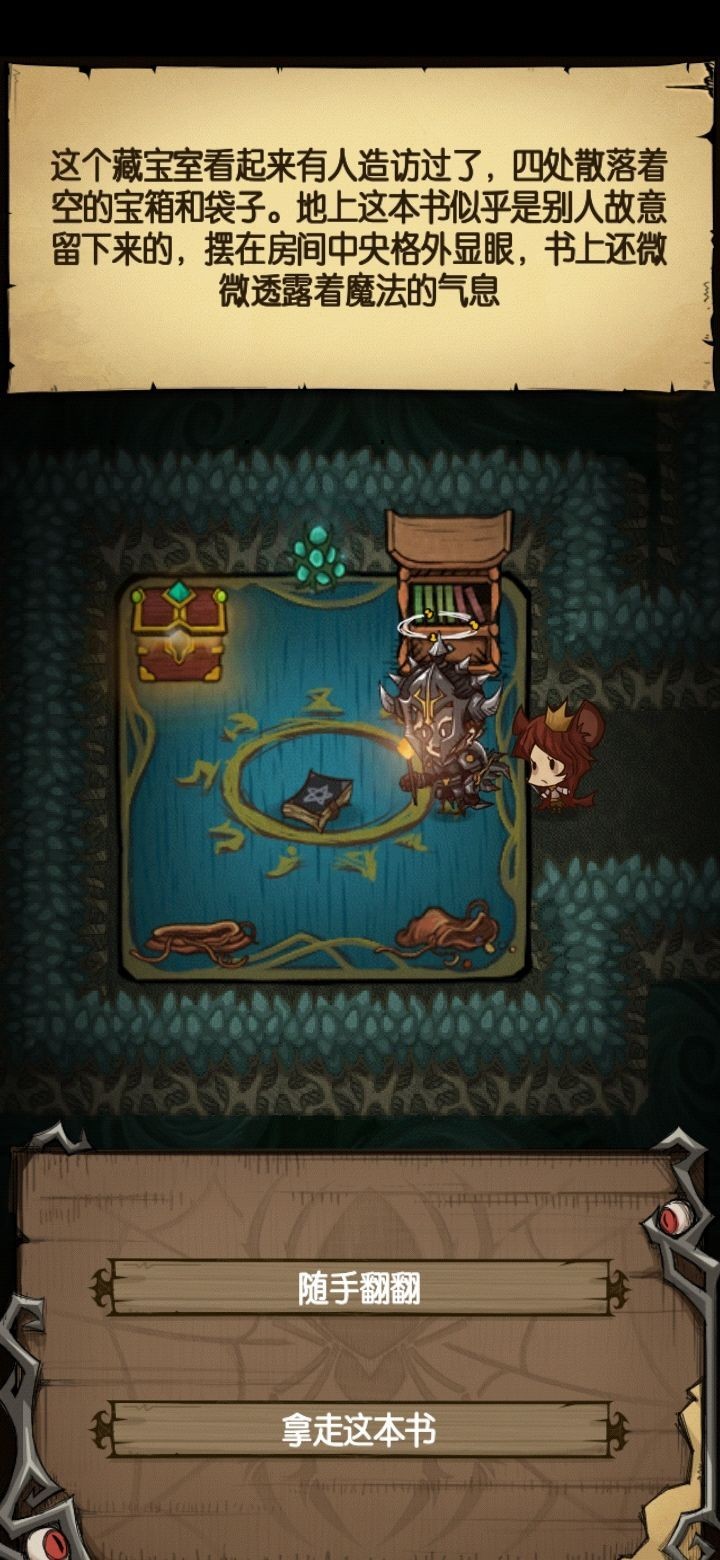Choose the 随手翻翻 option
Viewport: 720px width, 1560px height.
click(360, 1288)
